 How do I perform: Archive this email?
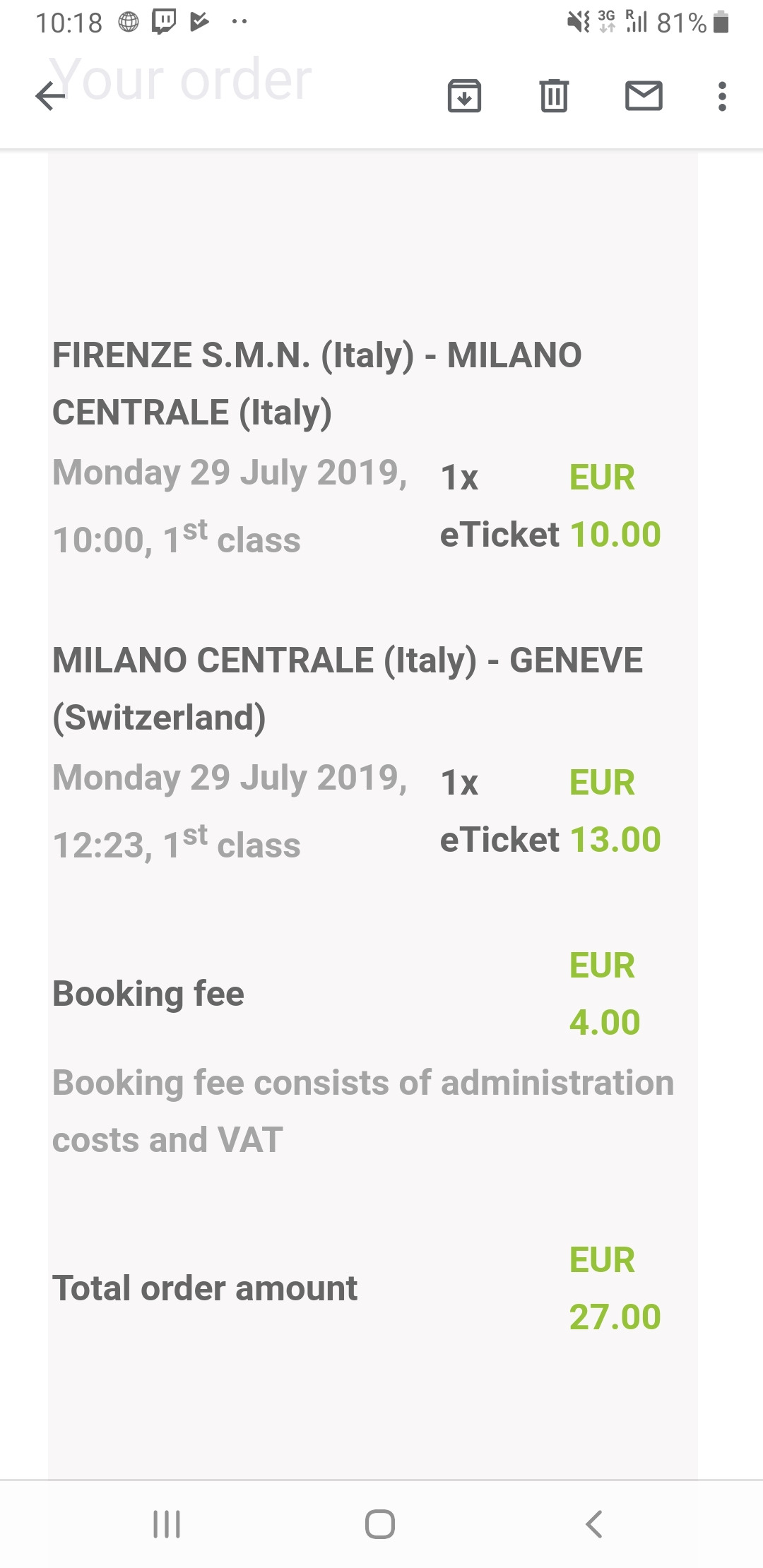click(x=464, y=98)
